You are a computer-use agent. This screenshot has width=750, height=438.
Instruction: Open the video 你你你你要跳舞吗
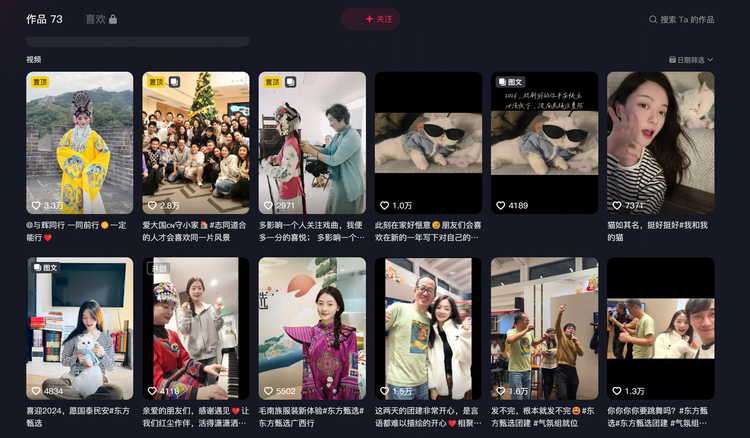point(661,328)
